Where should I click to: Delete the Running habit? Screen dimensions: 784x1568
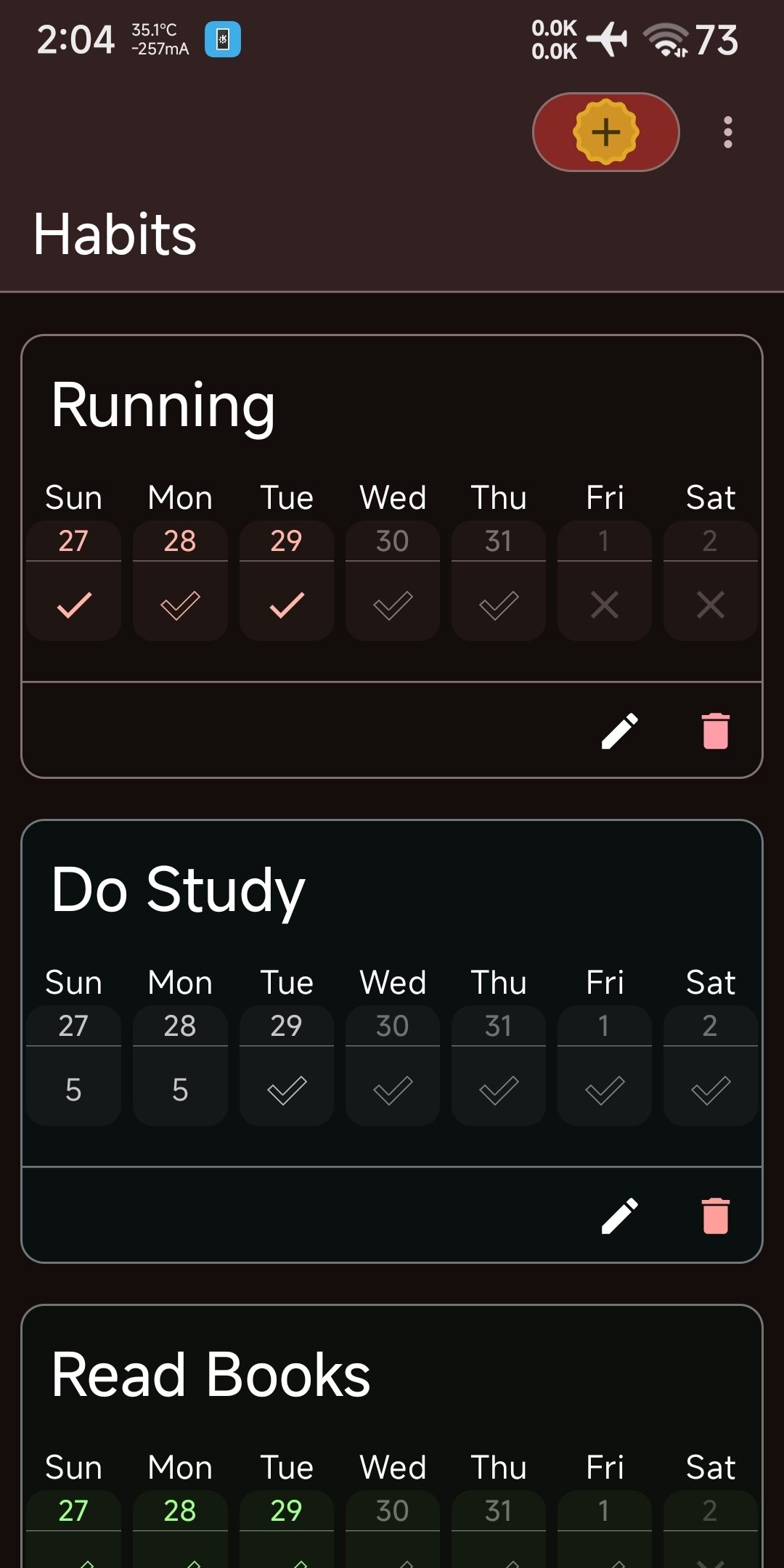click(x=715, y=730)
